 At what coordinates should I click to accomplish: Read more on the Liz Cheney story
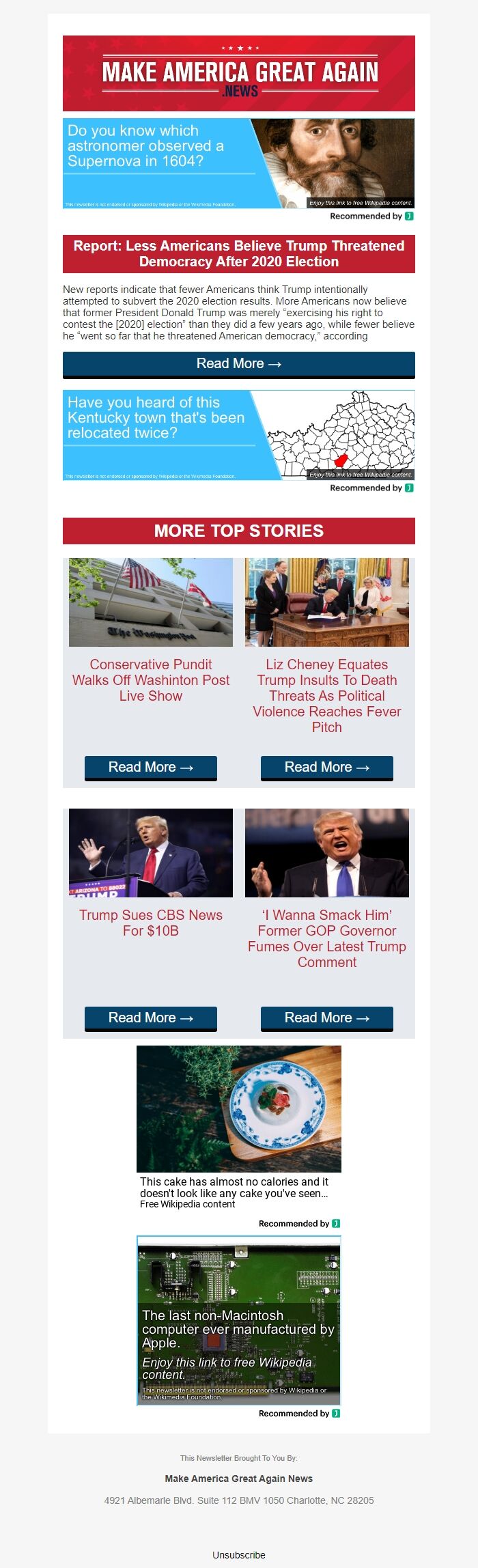pos(326,768)
